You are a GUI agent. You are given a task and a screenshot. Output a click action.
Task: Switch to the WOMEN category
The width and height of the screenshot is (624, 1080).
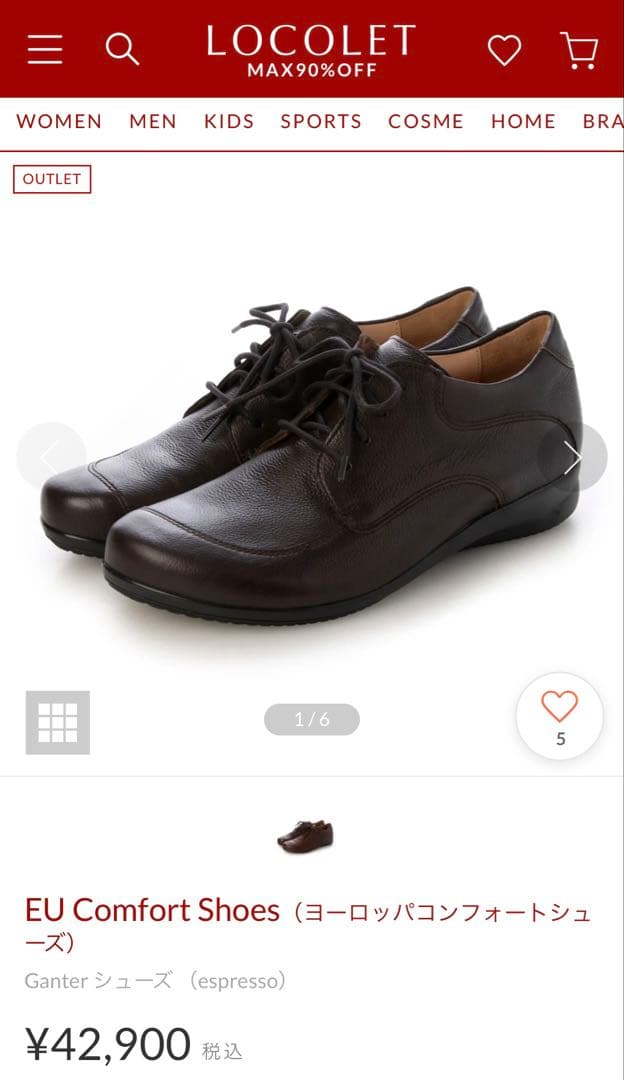point(59,122)
